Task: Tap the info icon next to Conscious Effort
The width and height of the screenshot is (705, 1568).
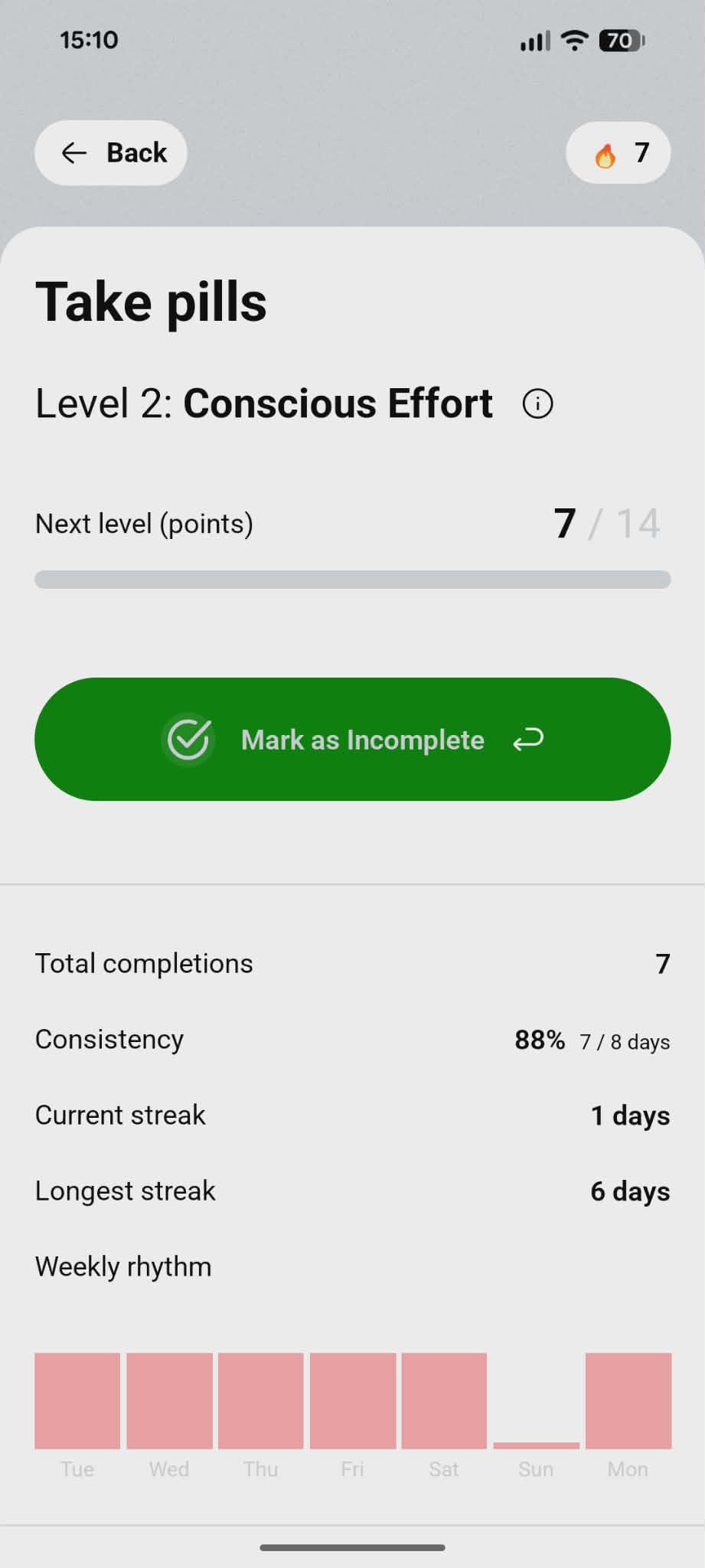Action: (x=537, y=403)
